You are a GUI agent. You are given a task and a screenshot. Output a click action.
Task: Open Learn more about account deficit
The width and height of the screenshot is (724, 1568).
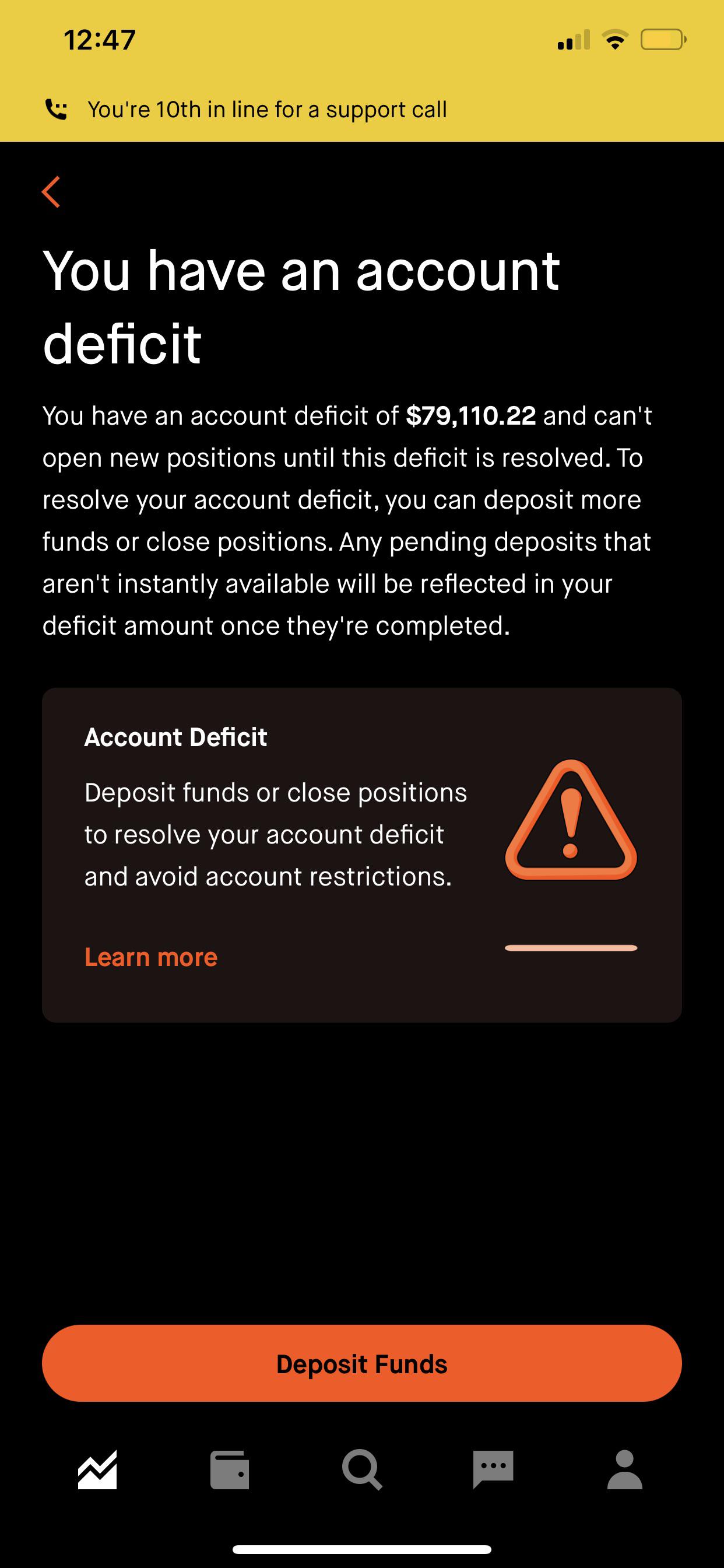coord(151,957)
